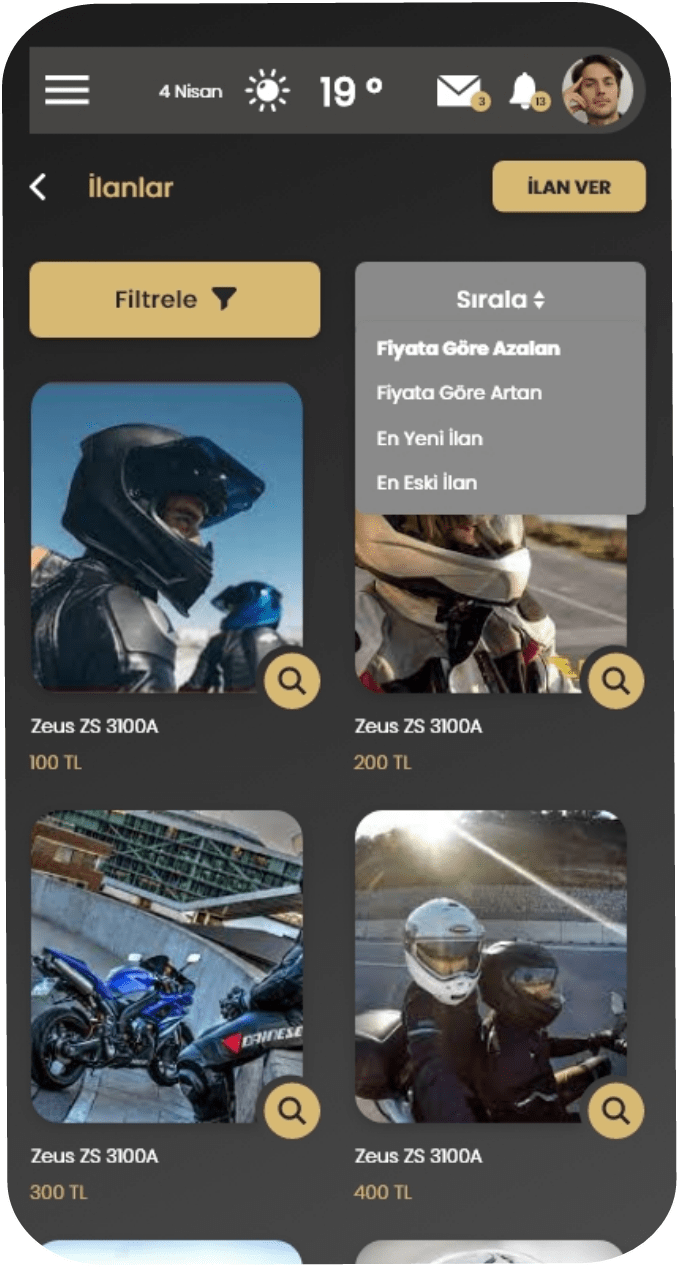
Task: Sort by En Yeni İlan
Action: point(429,438)
